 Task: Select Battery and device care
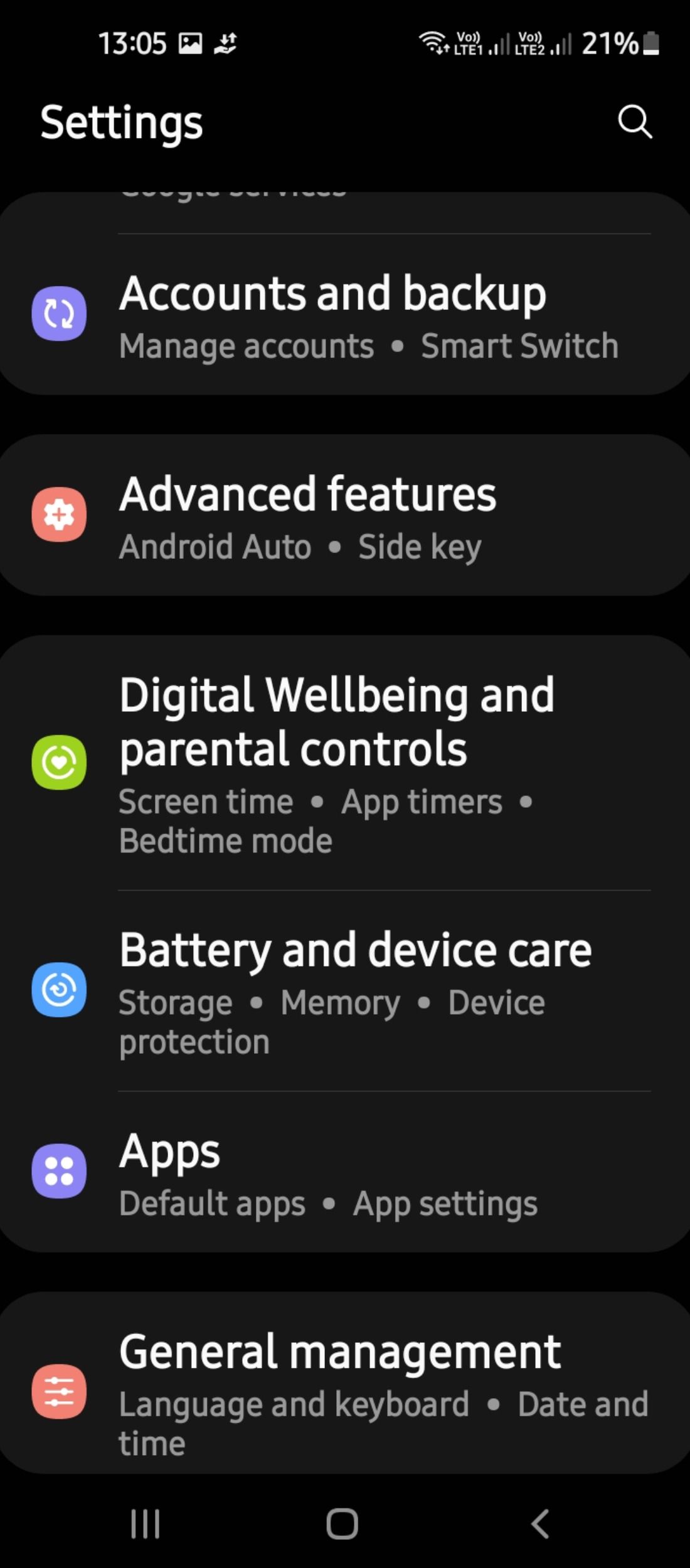click(345, 991)
